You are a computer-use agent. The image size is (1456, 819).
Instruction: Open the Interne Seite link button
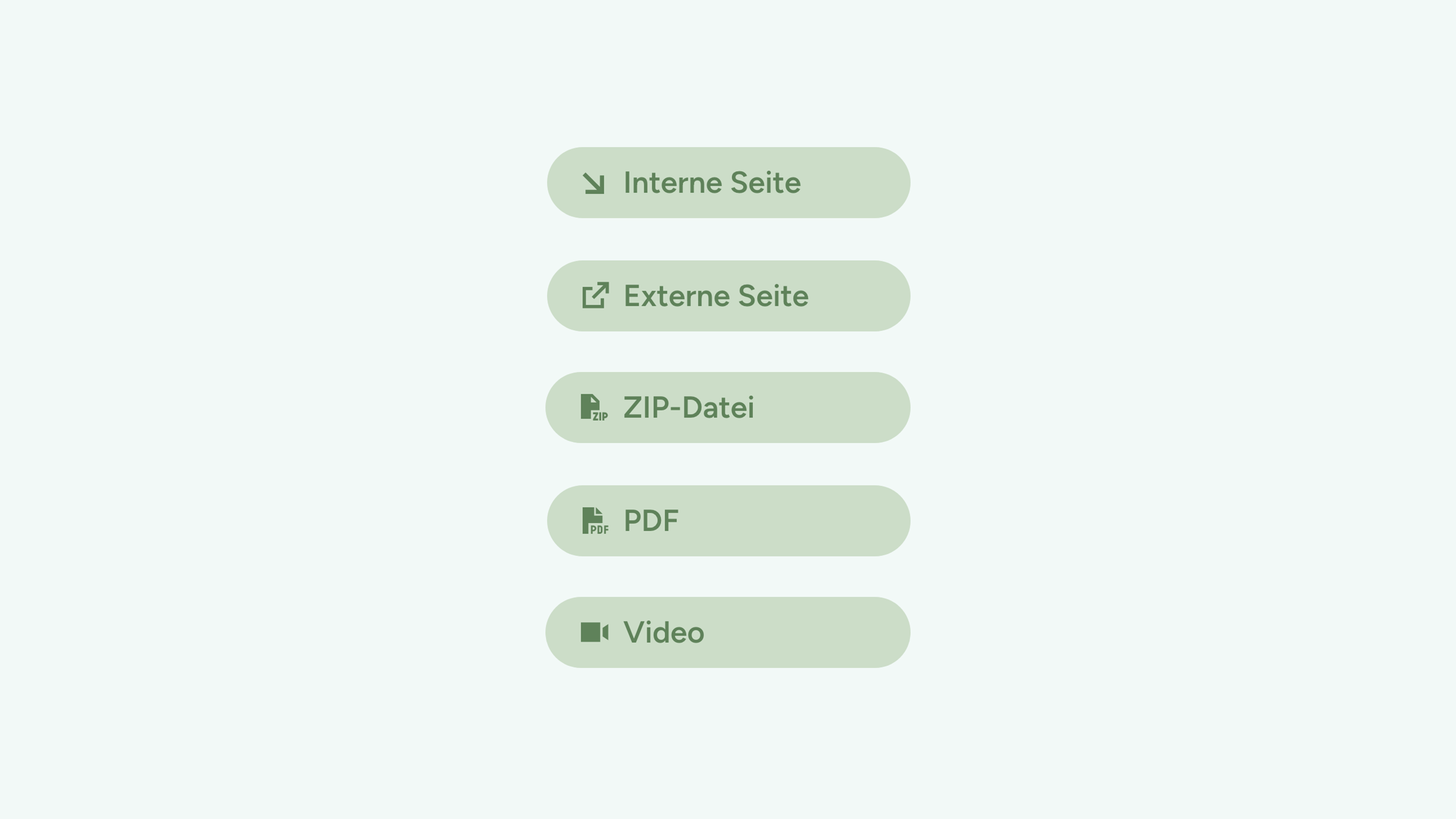pos(728,183)
